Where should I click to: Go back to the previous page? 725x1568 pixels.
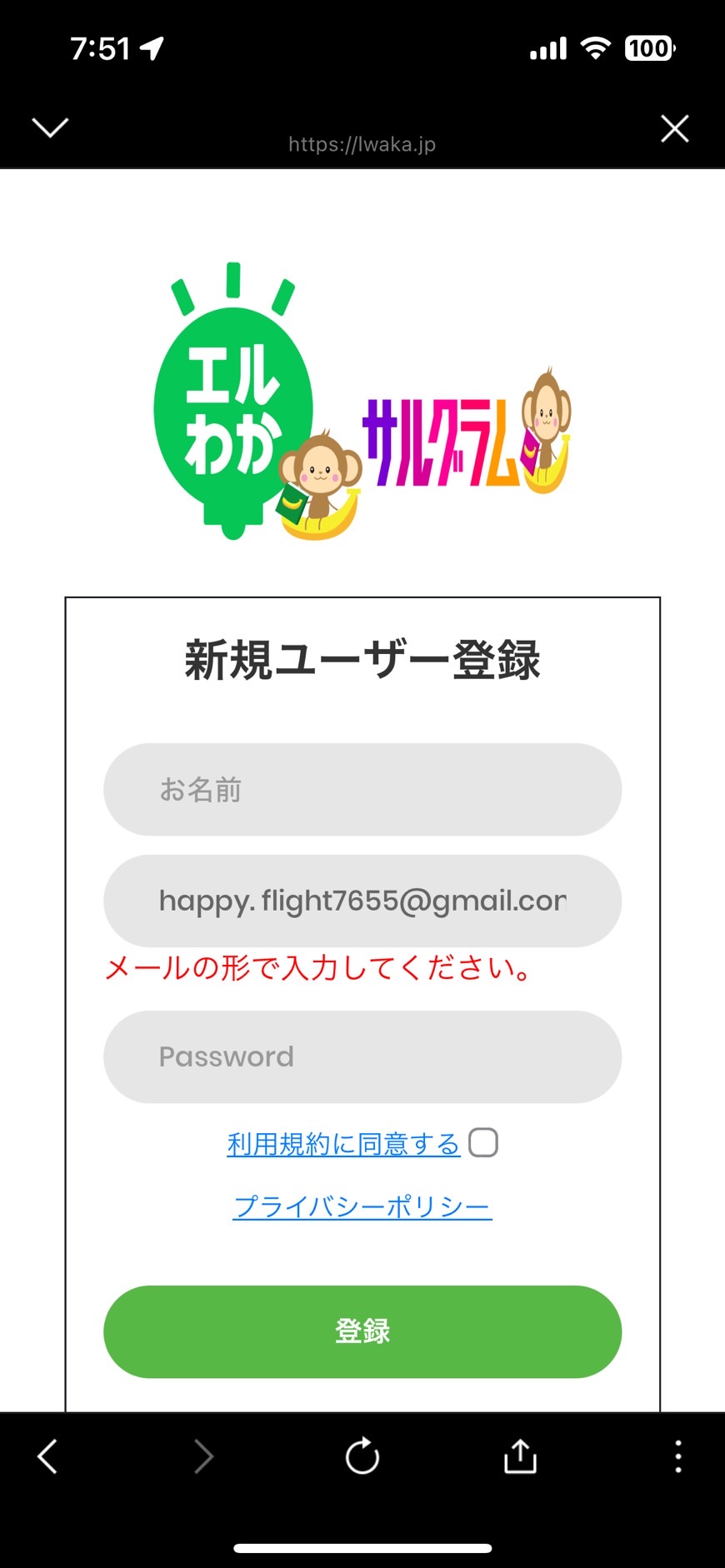[48, 1456]
